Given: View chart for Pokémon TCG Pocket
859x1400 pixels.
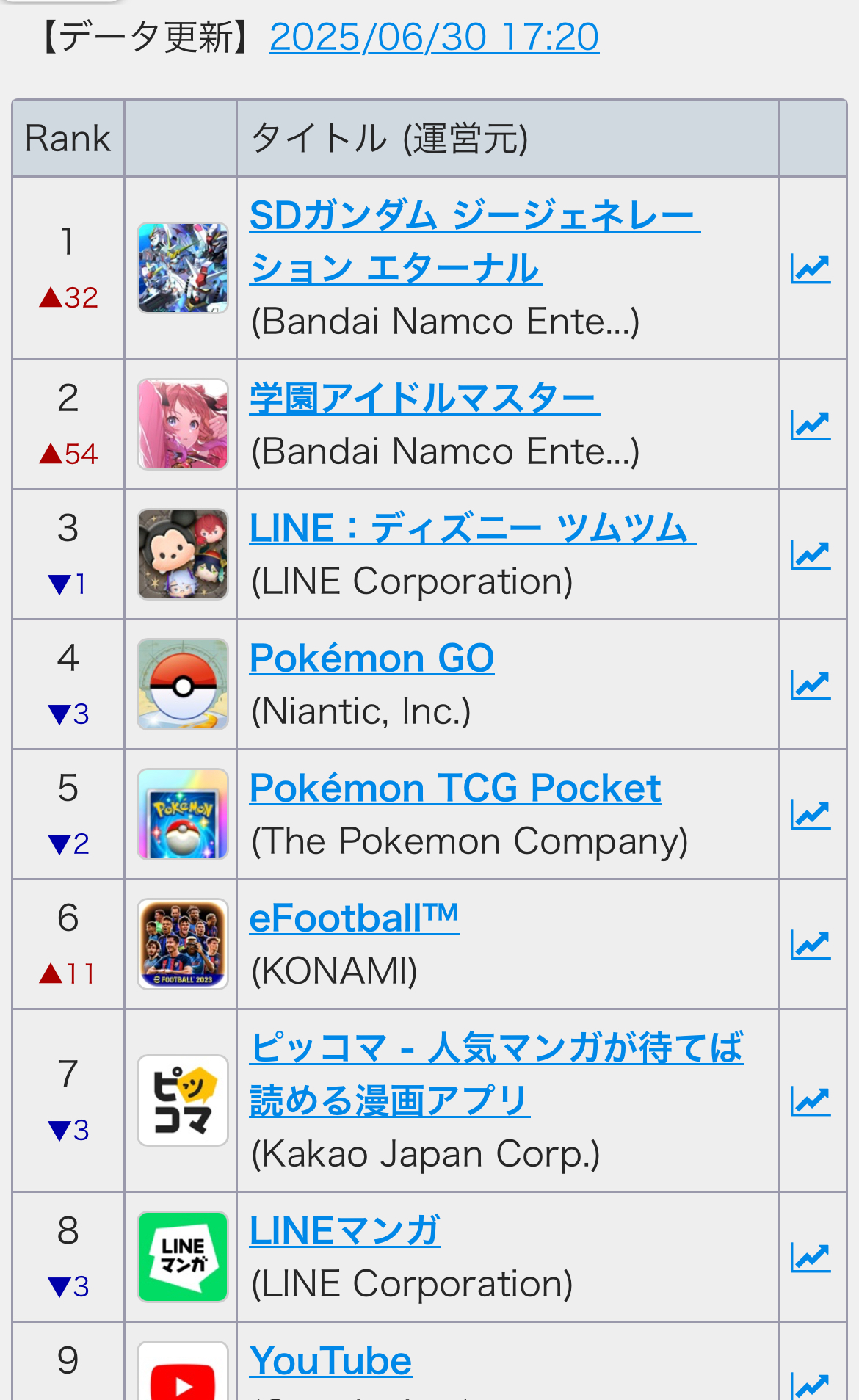Looking at the screenshot, I should tap(811, 815).
